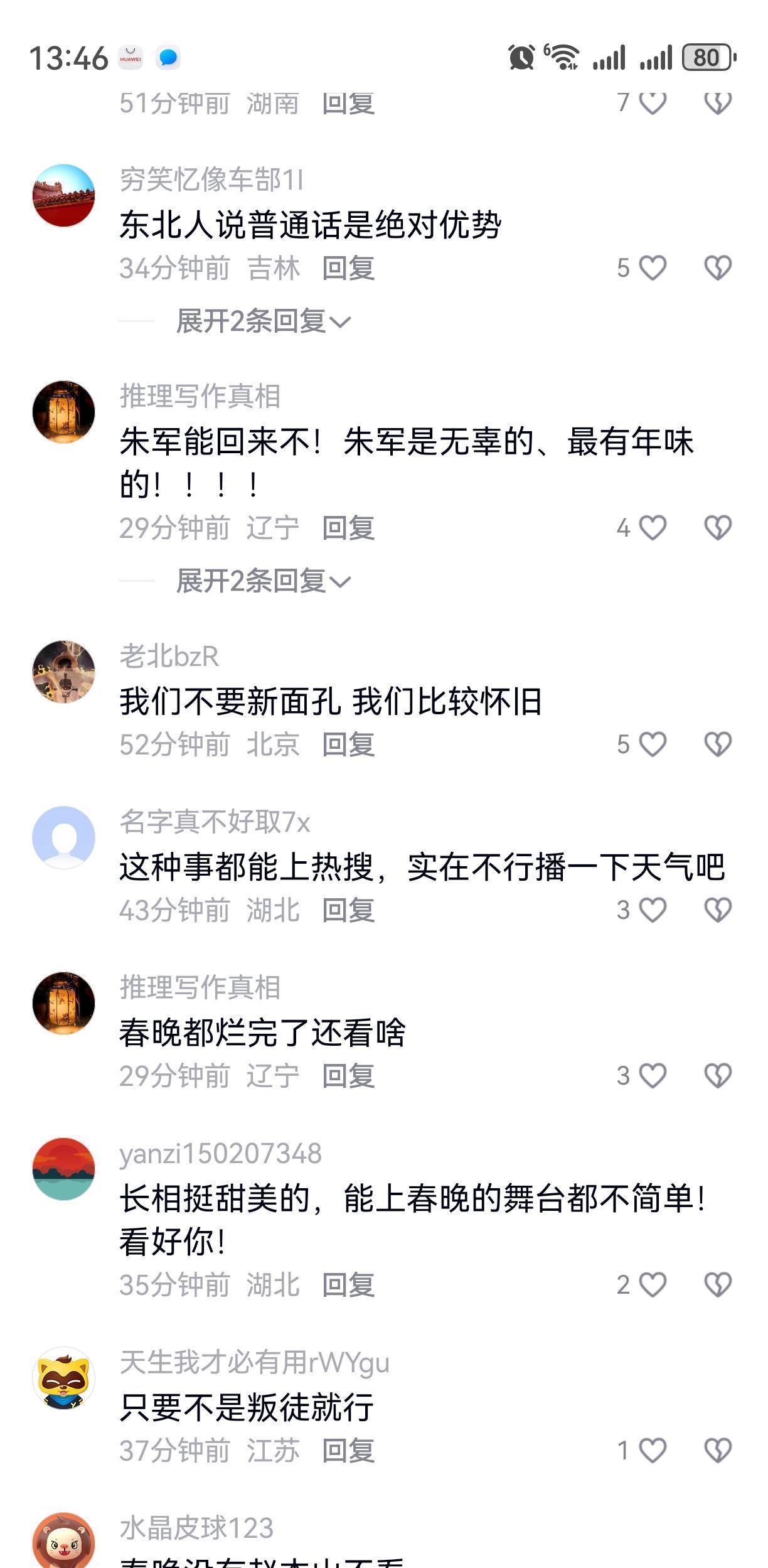The width and height of the screenshot is (768, 1568).
Task: Like yanzi150207348's comment
Action: coord(653,1285)
